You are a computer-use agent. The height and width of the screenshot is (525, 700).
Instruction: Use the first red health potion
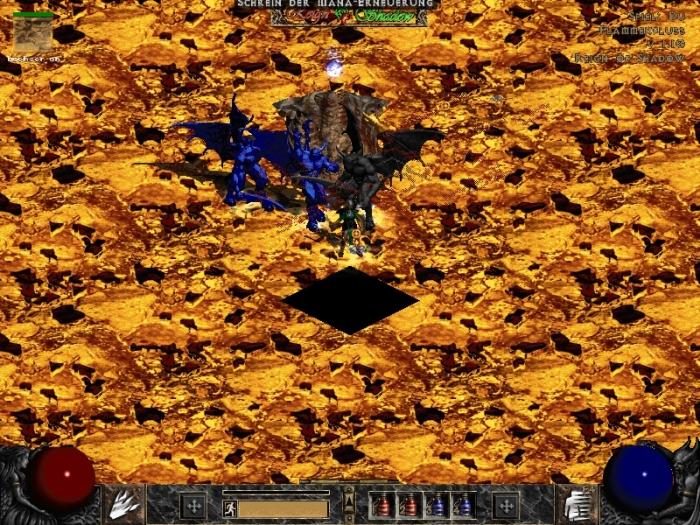(384, 504)
